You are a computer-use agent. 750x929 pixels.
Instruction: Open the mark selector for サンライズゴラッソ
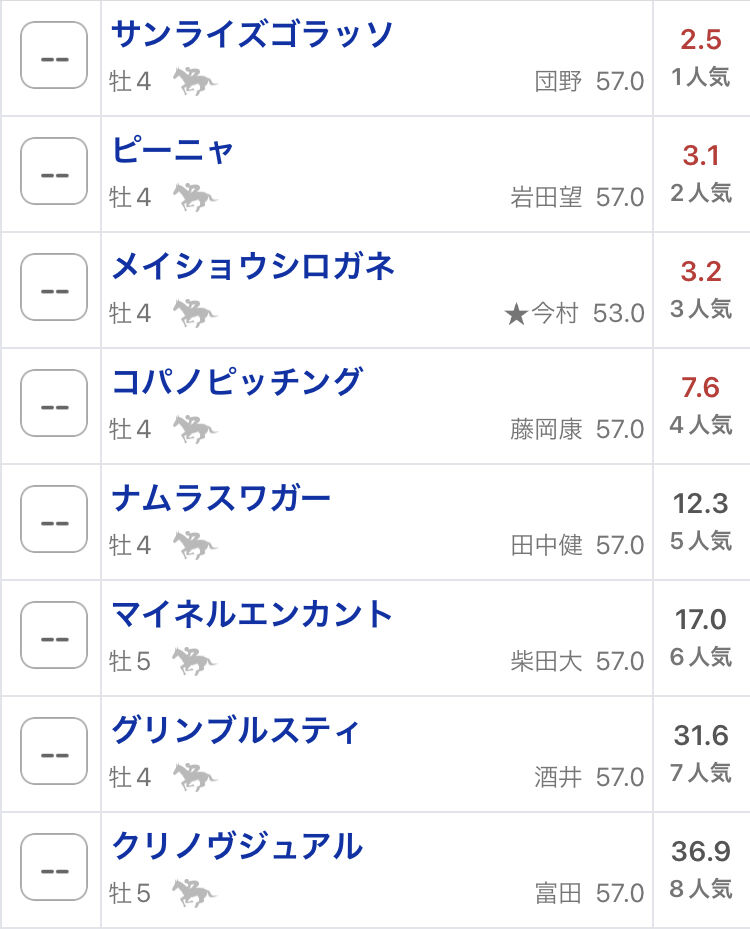pos(54,55)
